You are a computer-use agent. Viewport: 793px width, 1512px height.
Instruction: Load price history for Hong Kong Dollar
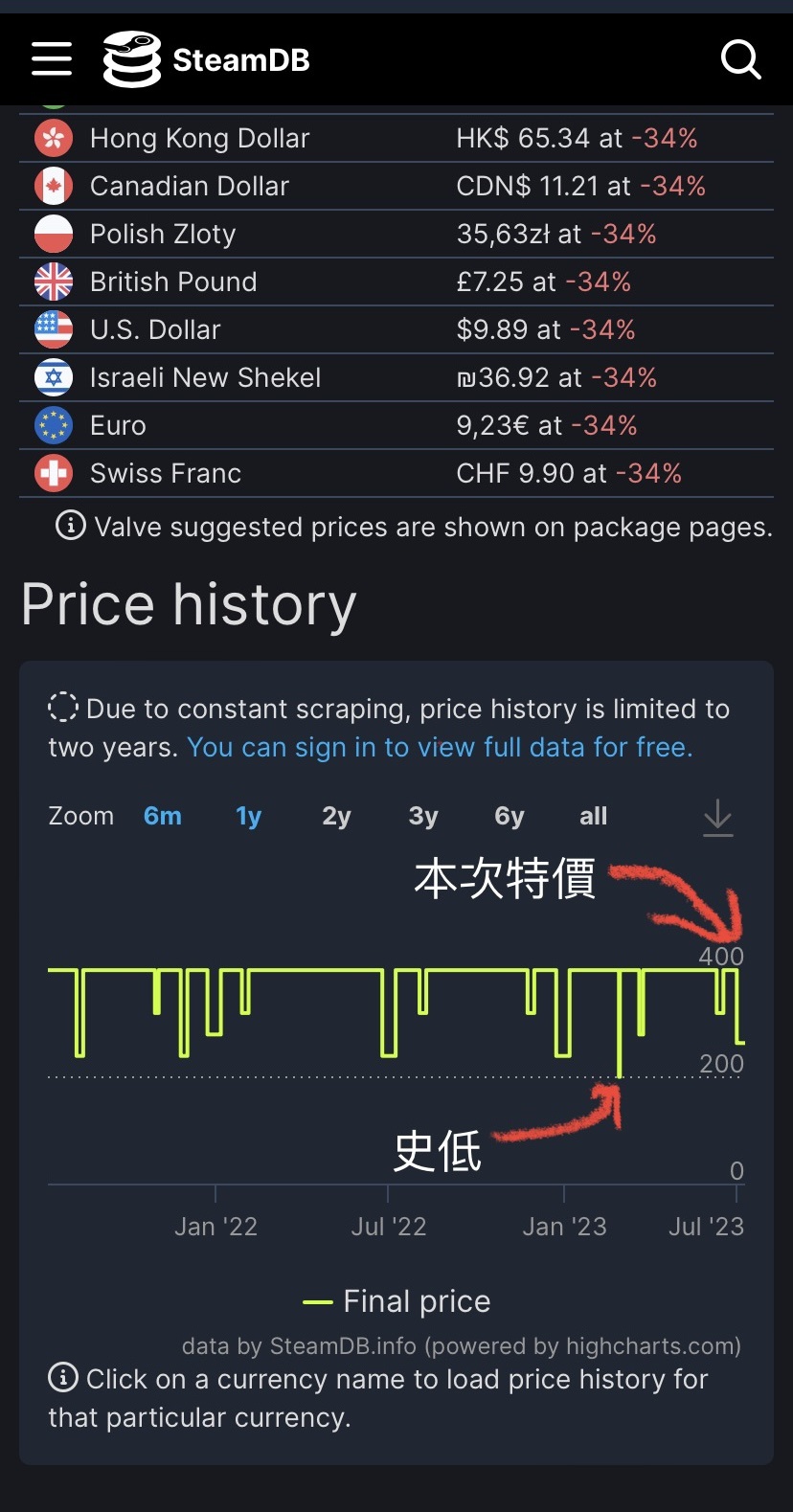coord(199,139)
